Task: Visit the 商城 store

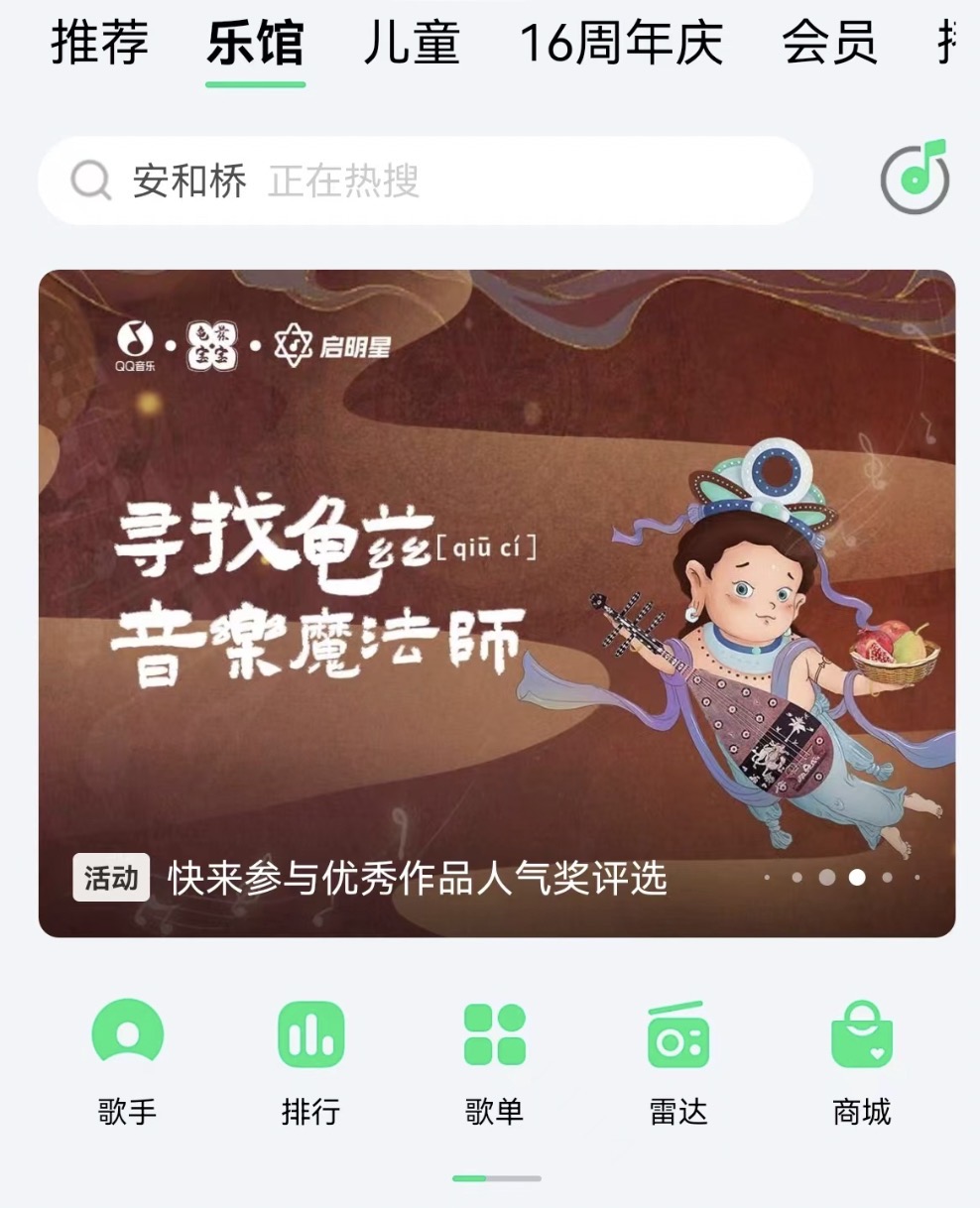Action: [861, 1061]
